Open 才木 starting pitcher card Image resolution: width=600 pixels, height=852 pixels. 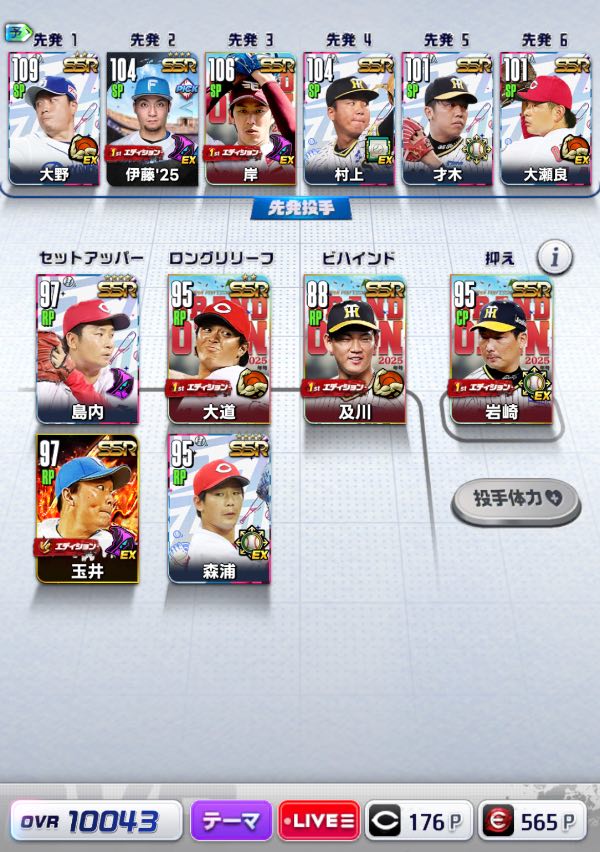pyautogui.click(x=447, y=118)
